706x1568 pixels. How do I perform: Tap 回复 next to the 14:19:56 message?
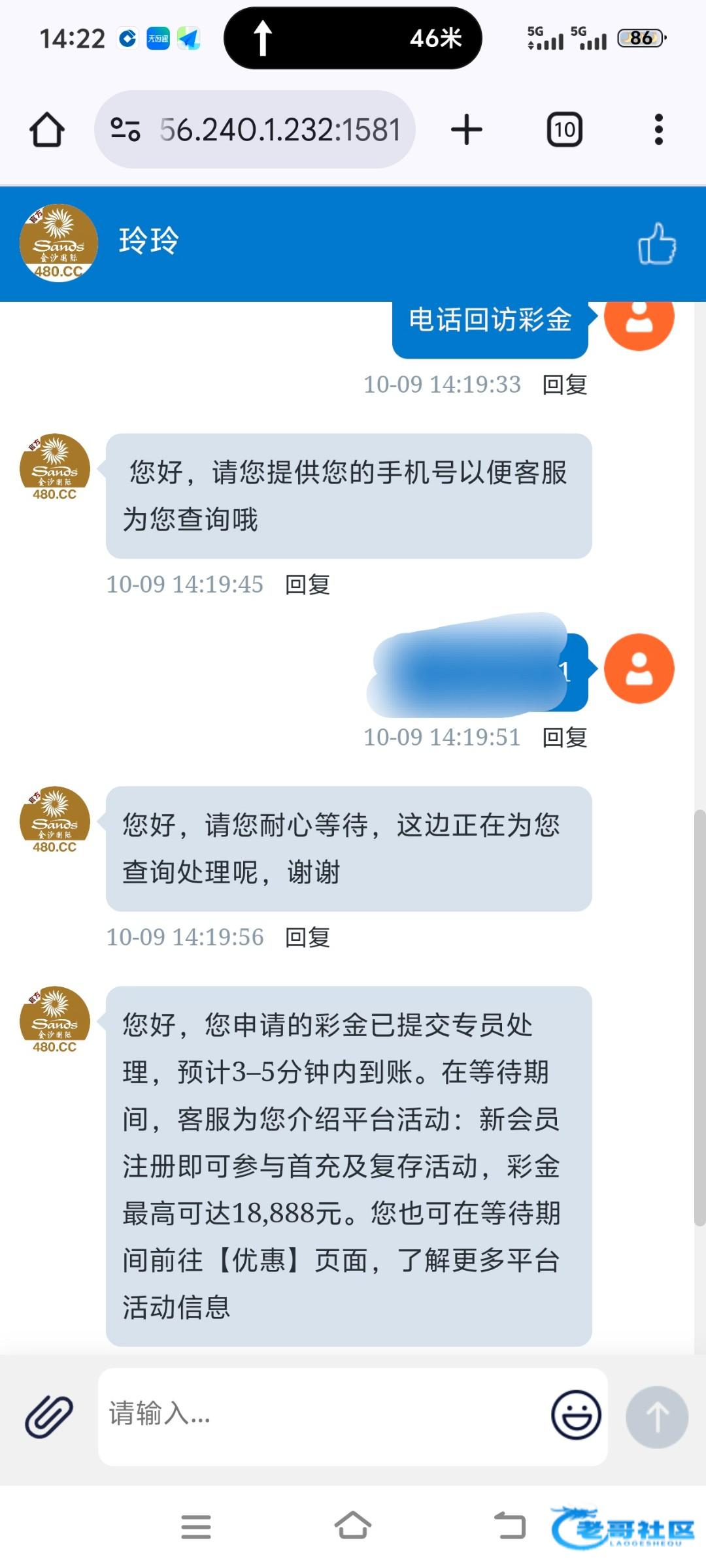(307, 938)
